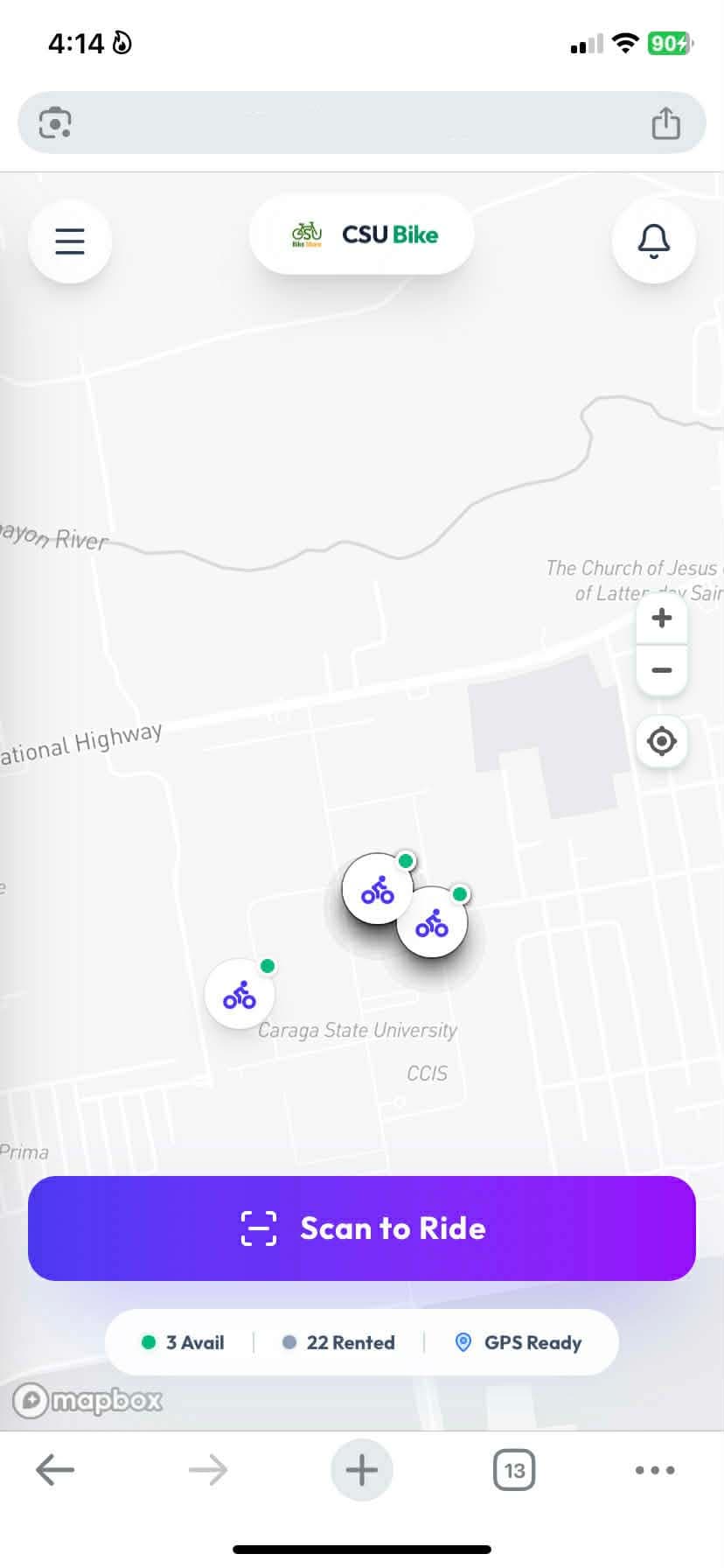Viewport: 724px width, 1568px height.
Task: Tap the Safari address bar
Action: (361, 122)
